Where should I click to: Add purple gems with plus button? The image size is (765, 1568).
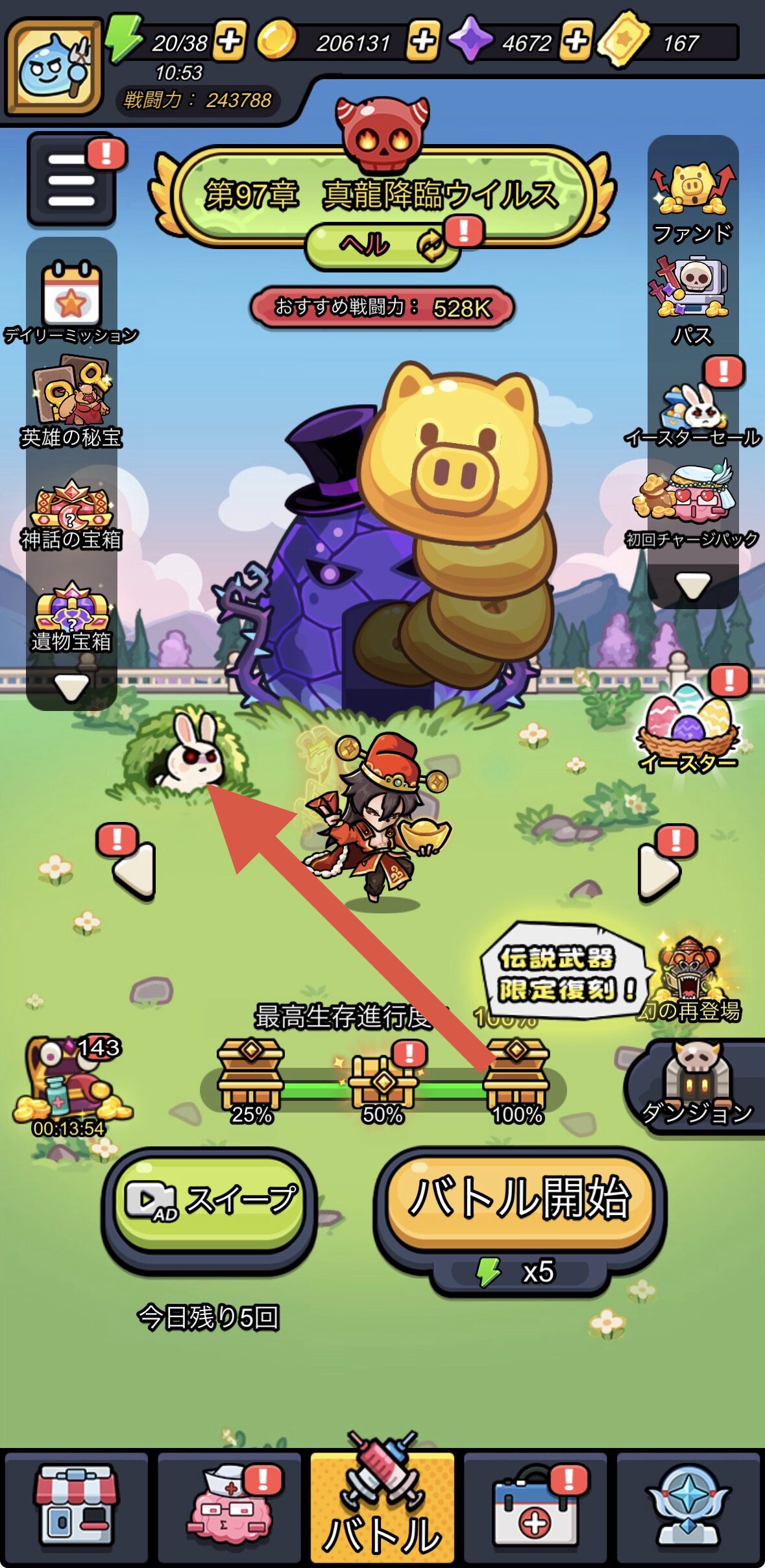tap(576, 42)
